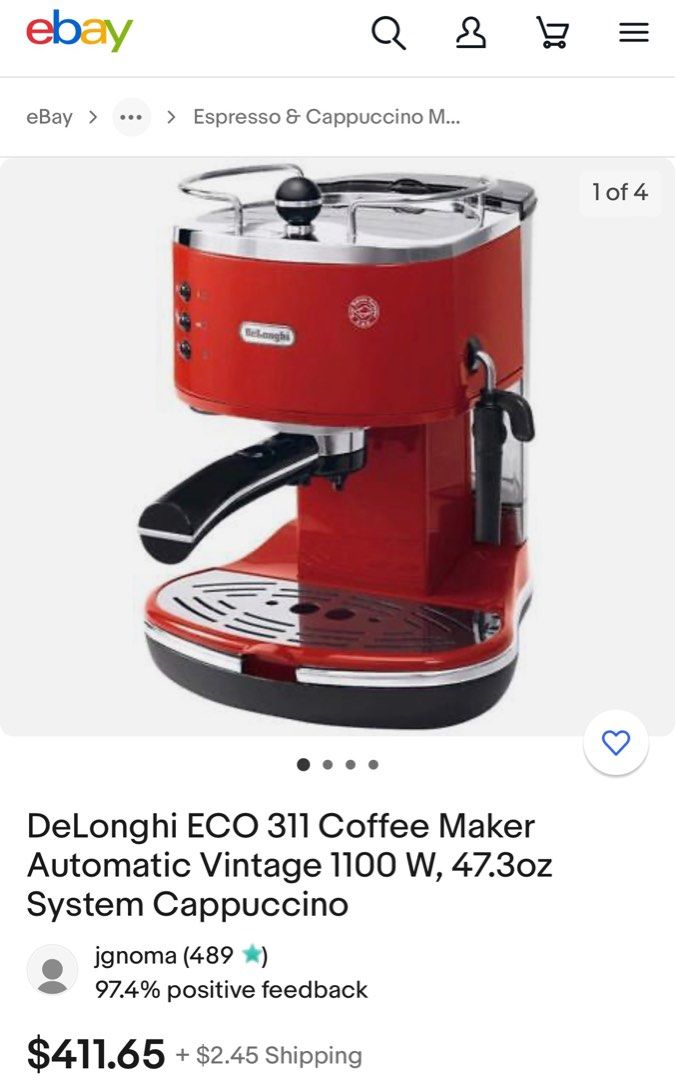The width and height of the screenshot is (676, 1080).
Task: View the shopping cart
Action: click(552, 33)
